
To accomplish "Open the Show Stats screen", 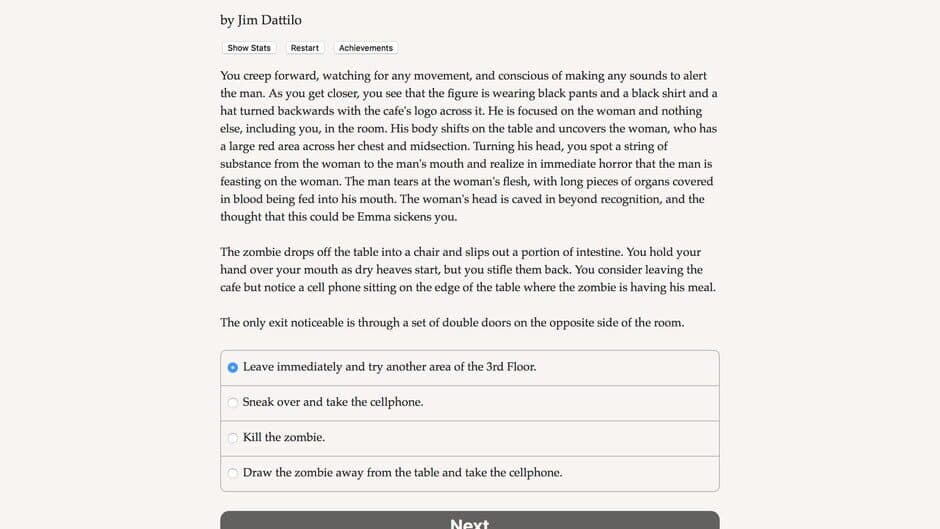I will [x=249, y=48].
